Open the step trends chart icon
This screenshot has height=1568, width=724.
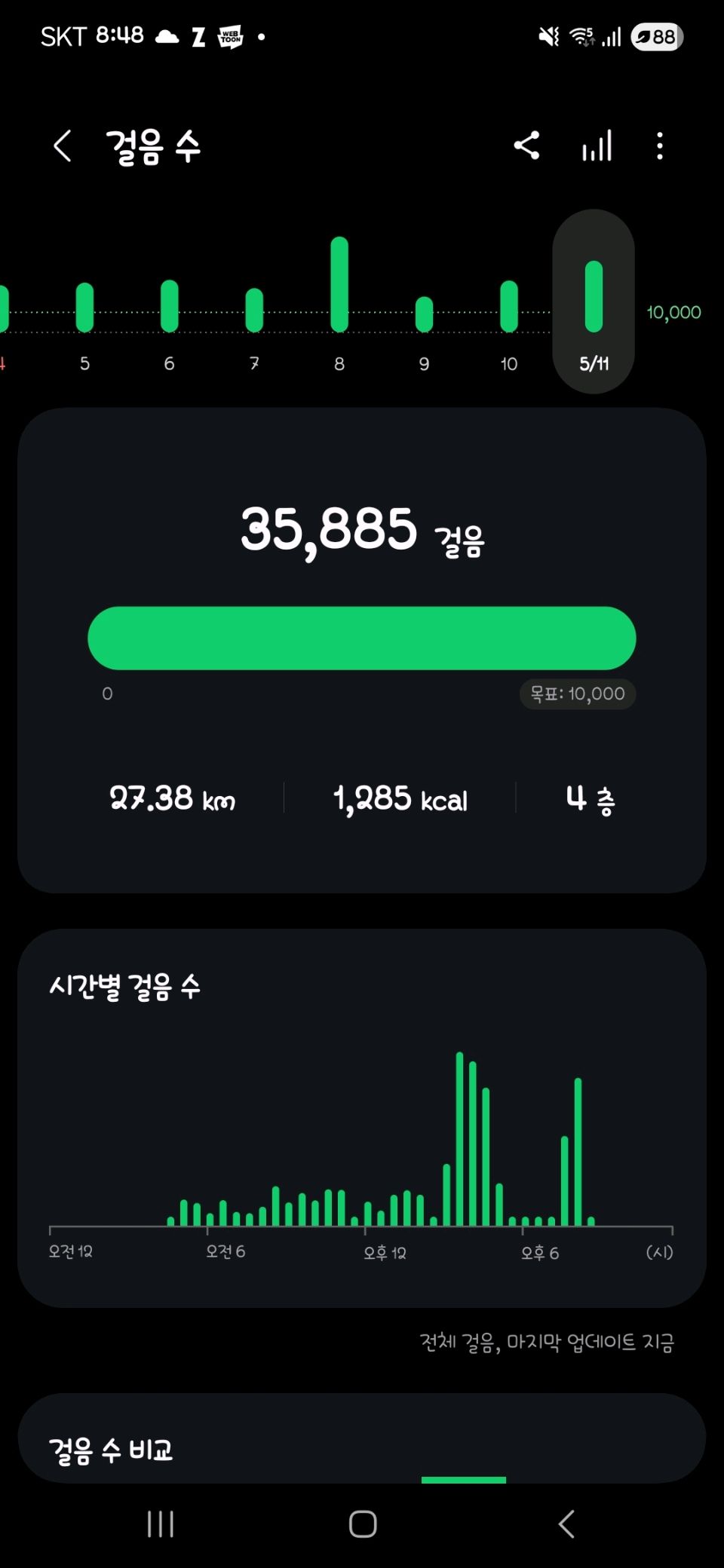(597, 145)
